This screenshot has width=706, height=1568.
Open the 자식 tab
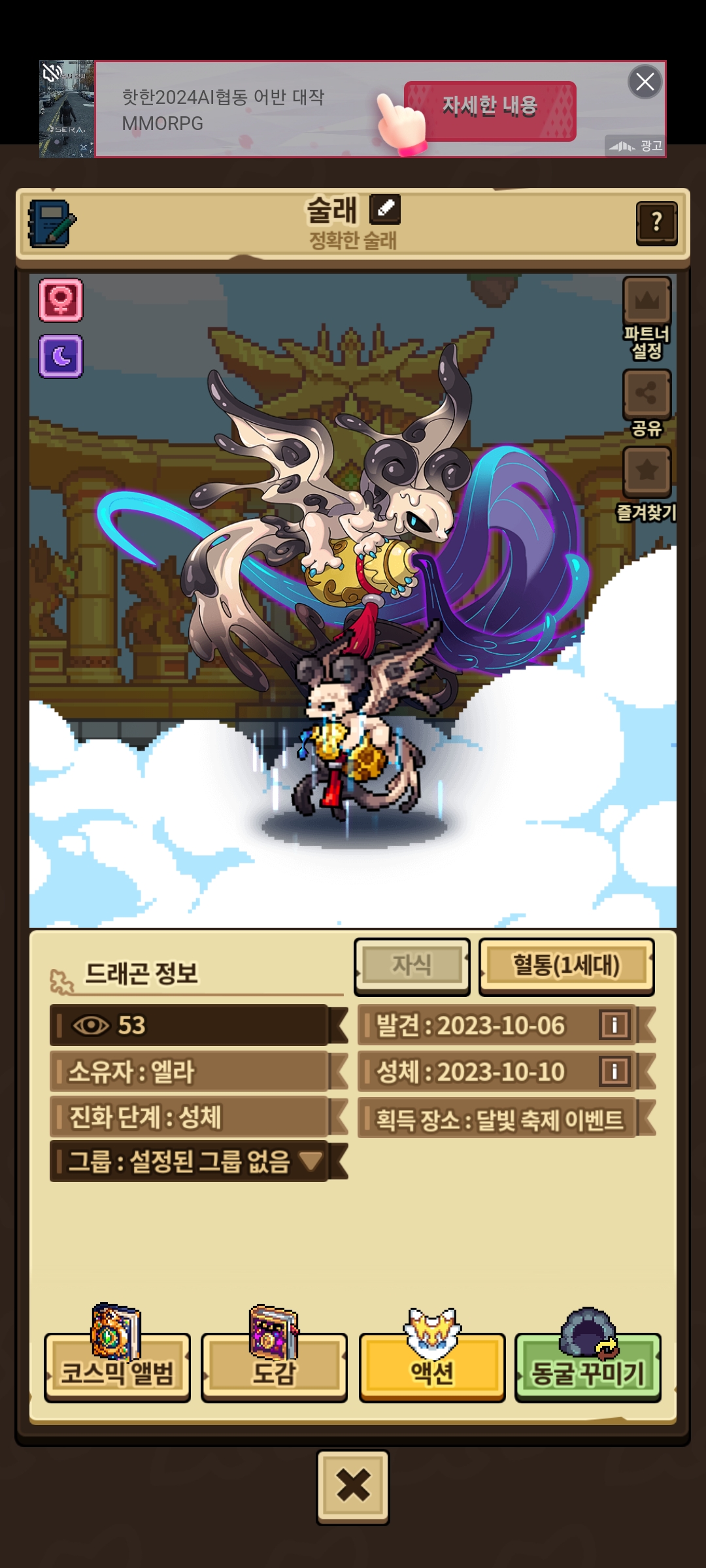point(412,966)
